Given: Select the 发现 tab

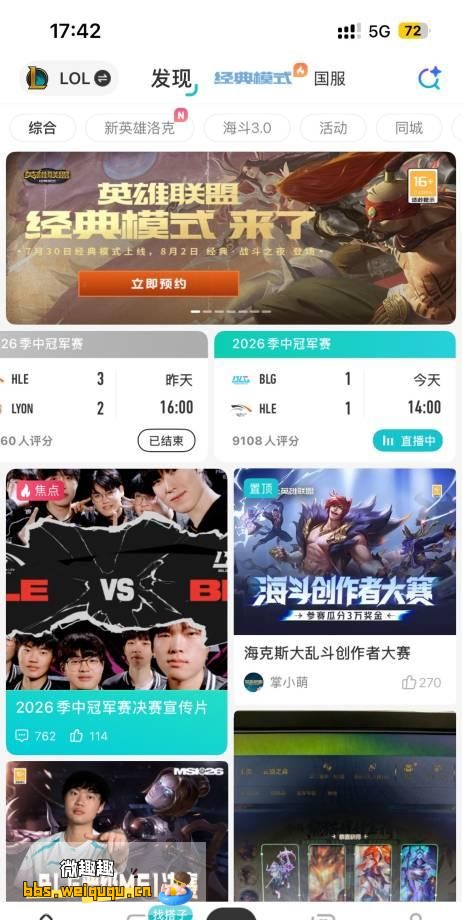Looking at the screenshot, I should 171,78.
